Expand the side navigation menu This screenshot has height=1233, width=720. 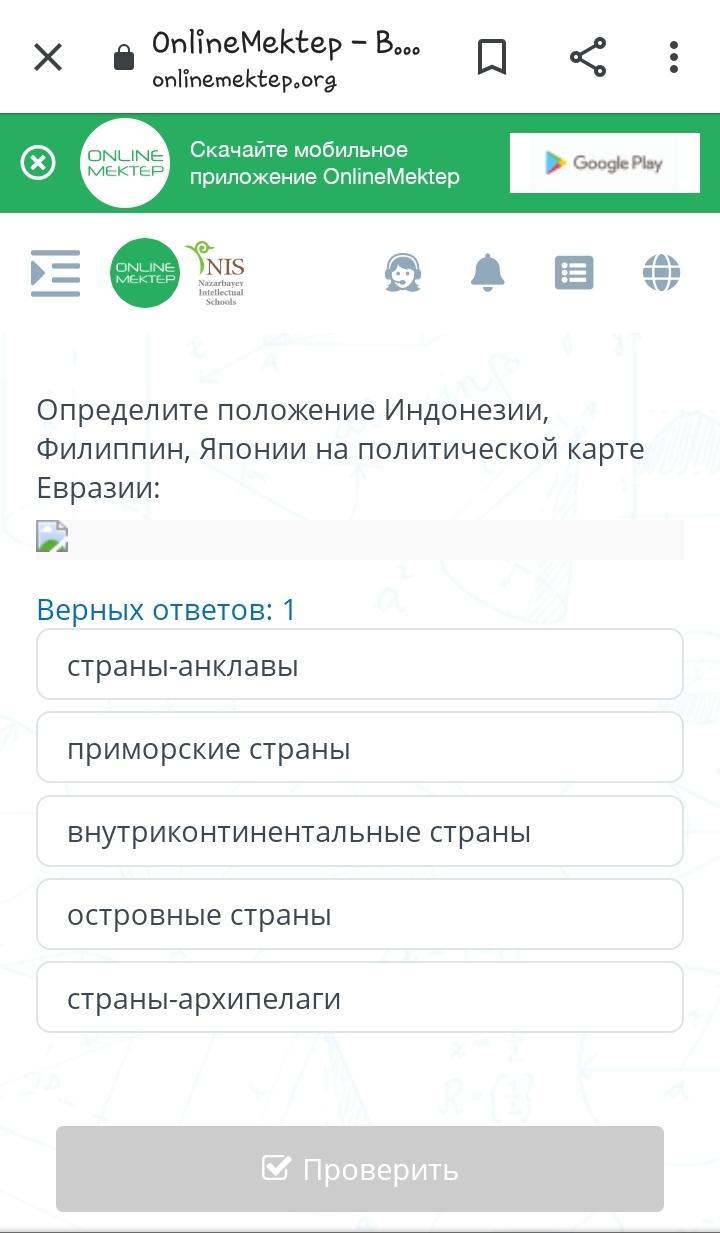(x=55, y=272)
